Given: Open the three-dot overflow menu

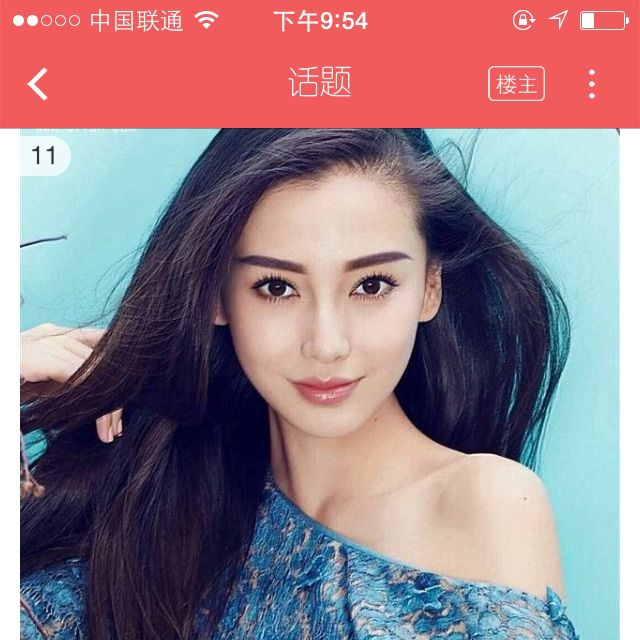Looking at the screenshot, I should [591, 84].
